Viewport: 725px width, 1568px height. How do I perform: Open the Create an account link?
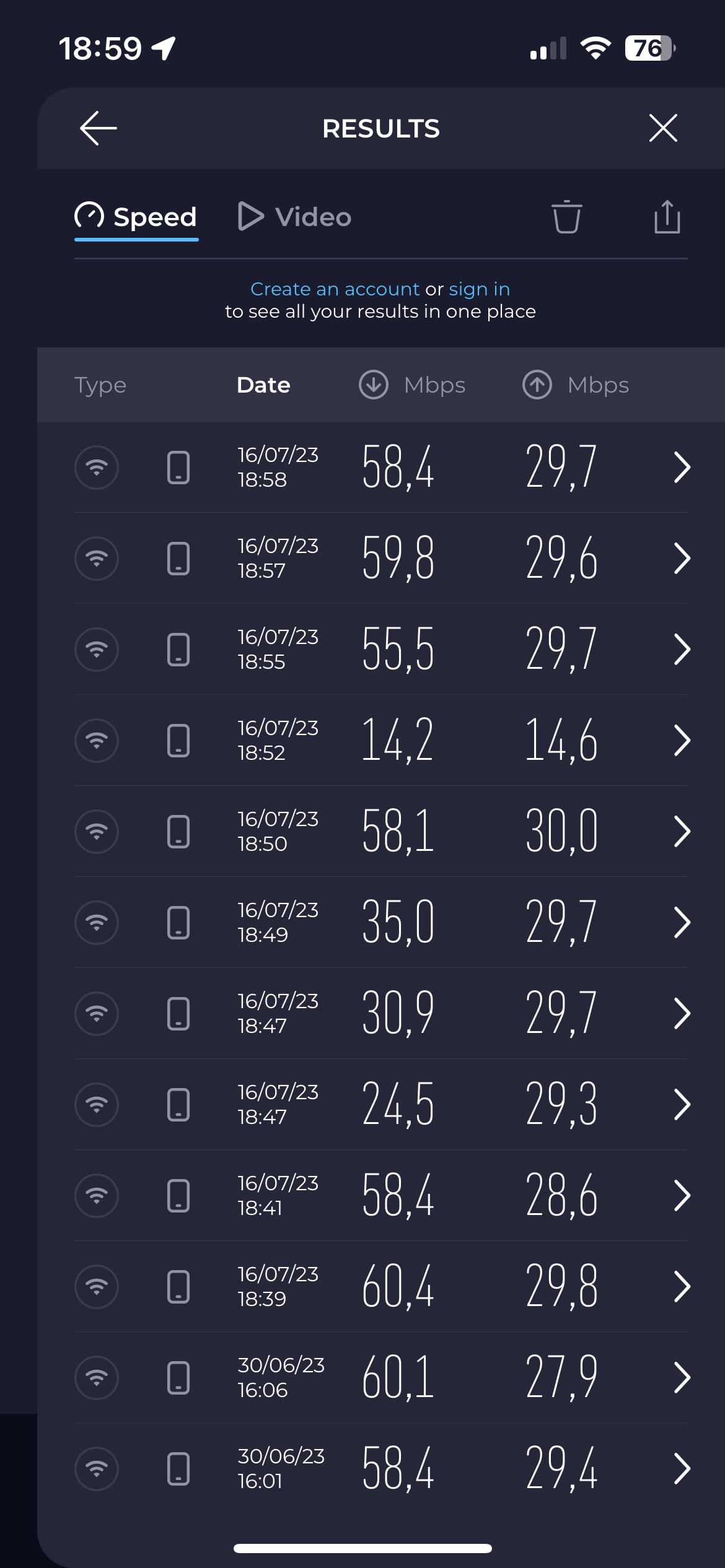(x=335, y=289)
